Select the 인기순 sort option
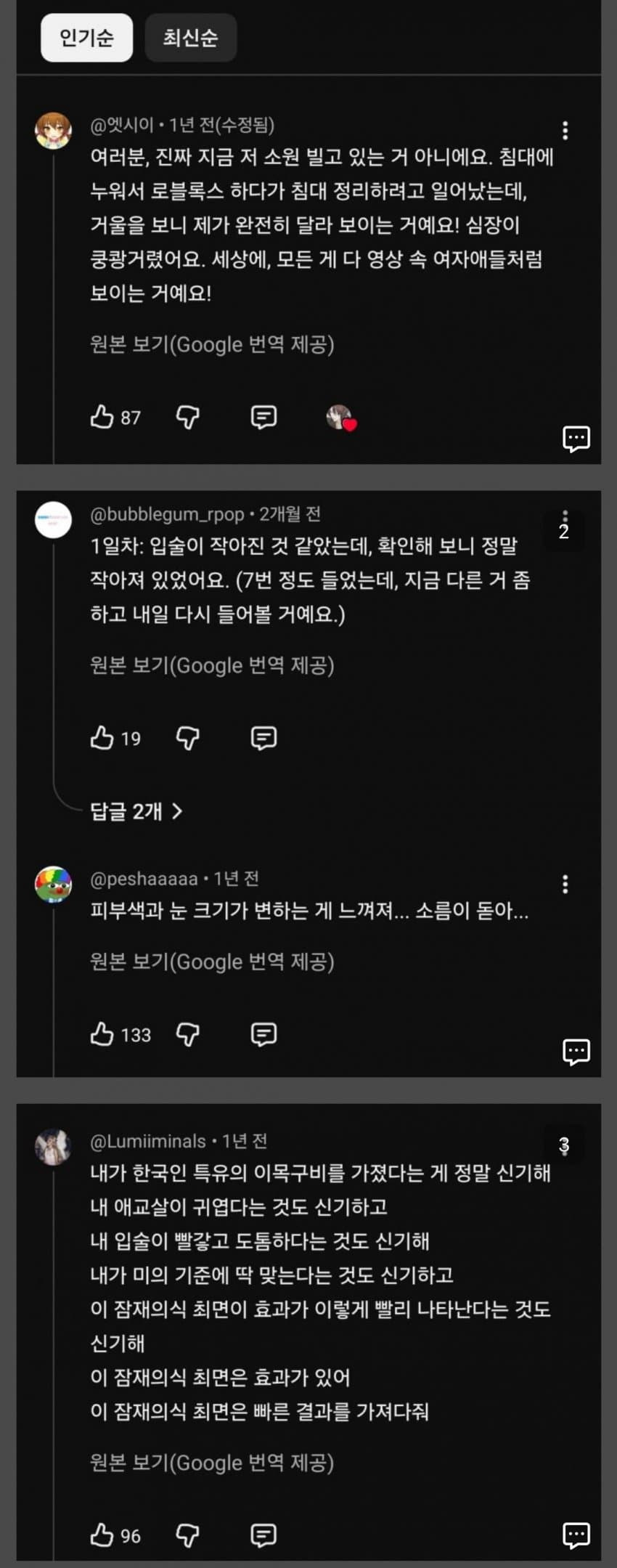 86,38
